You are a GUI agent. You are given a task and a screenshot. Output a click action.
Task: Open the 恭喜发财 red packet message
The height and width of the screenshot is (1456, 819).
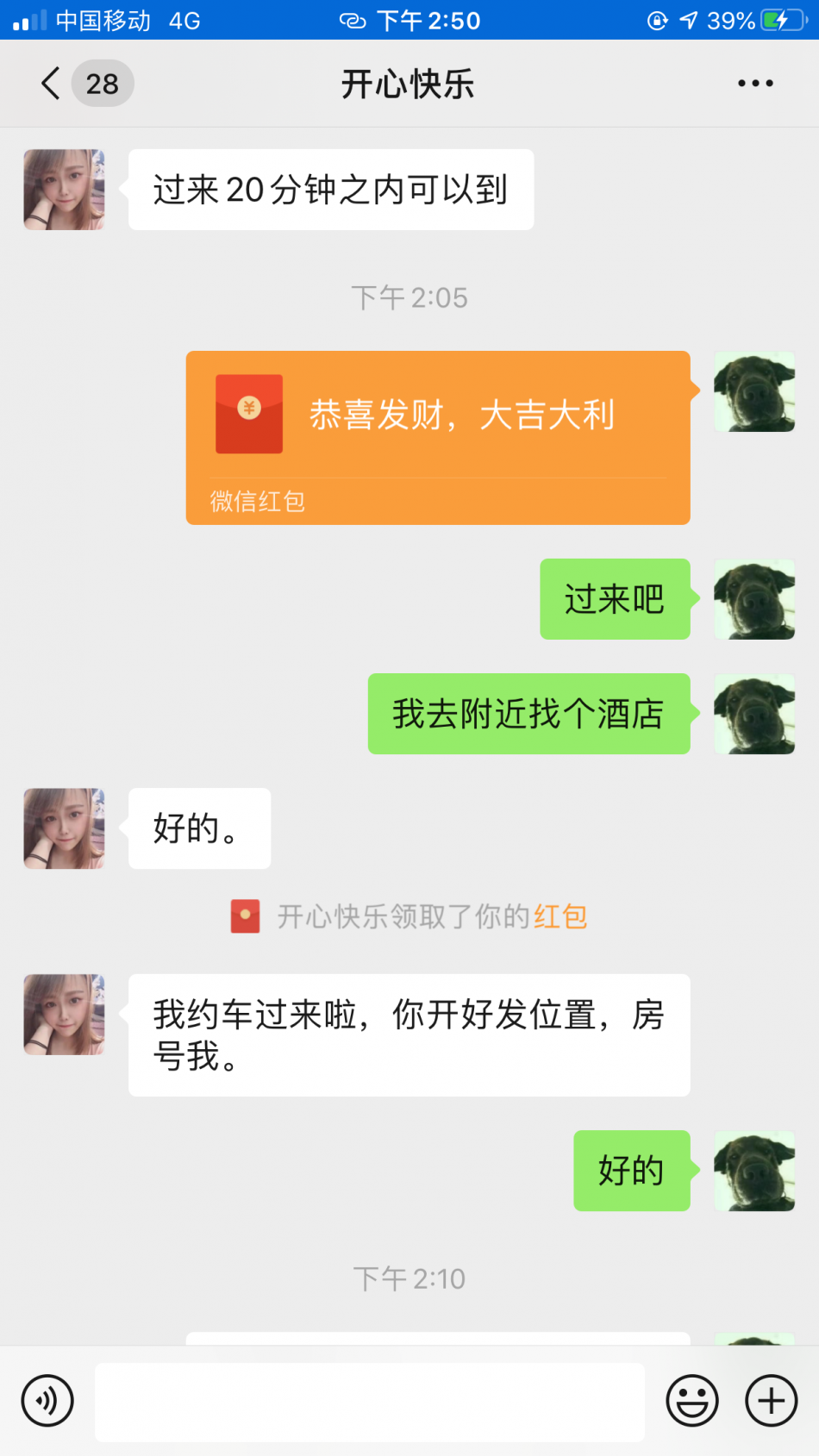pos(438,437)
